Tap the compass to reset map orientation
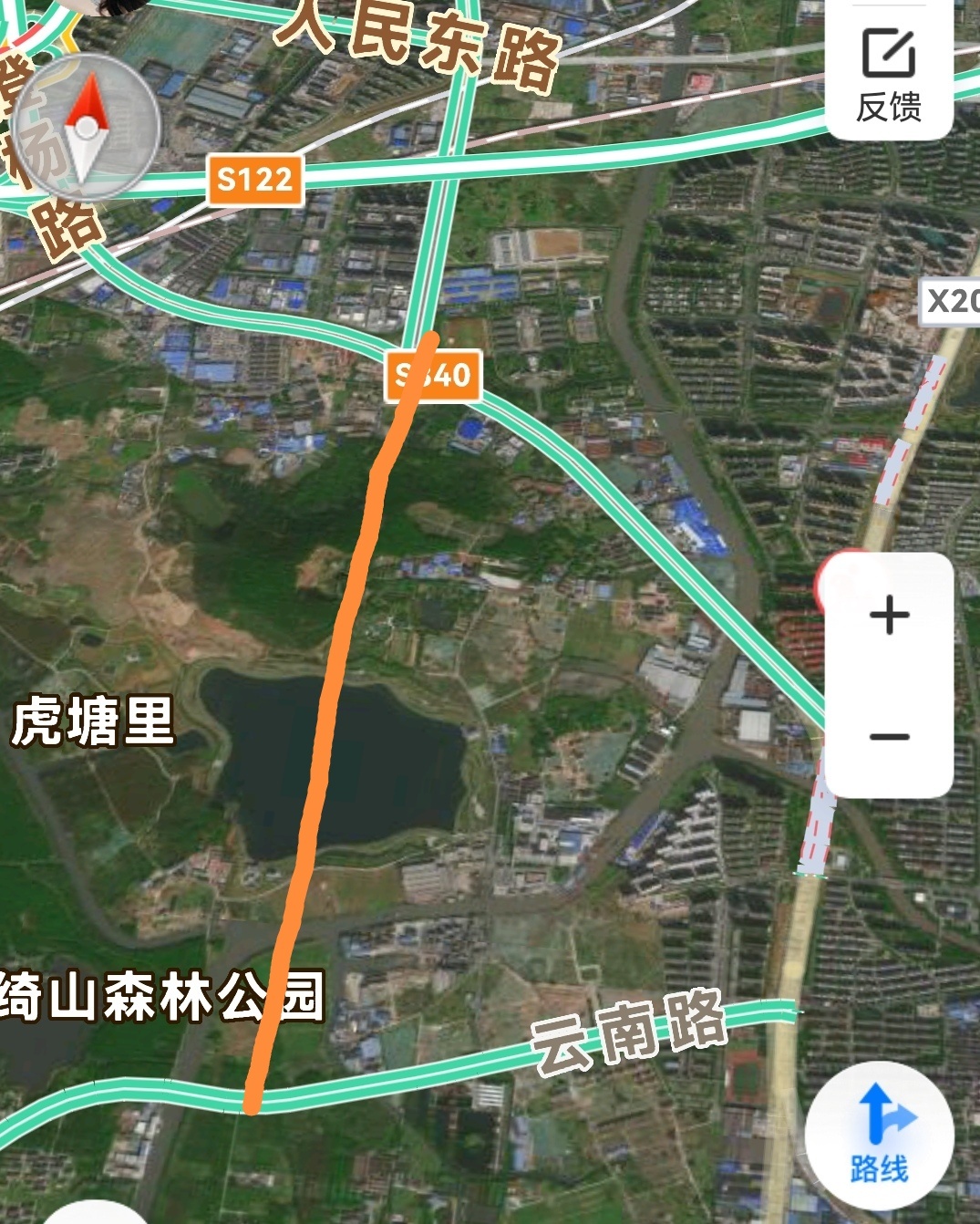Image resolution: width=980 pixels, height=1224 pixels. [88, 128]
